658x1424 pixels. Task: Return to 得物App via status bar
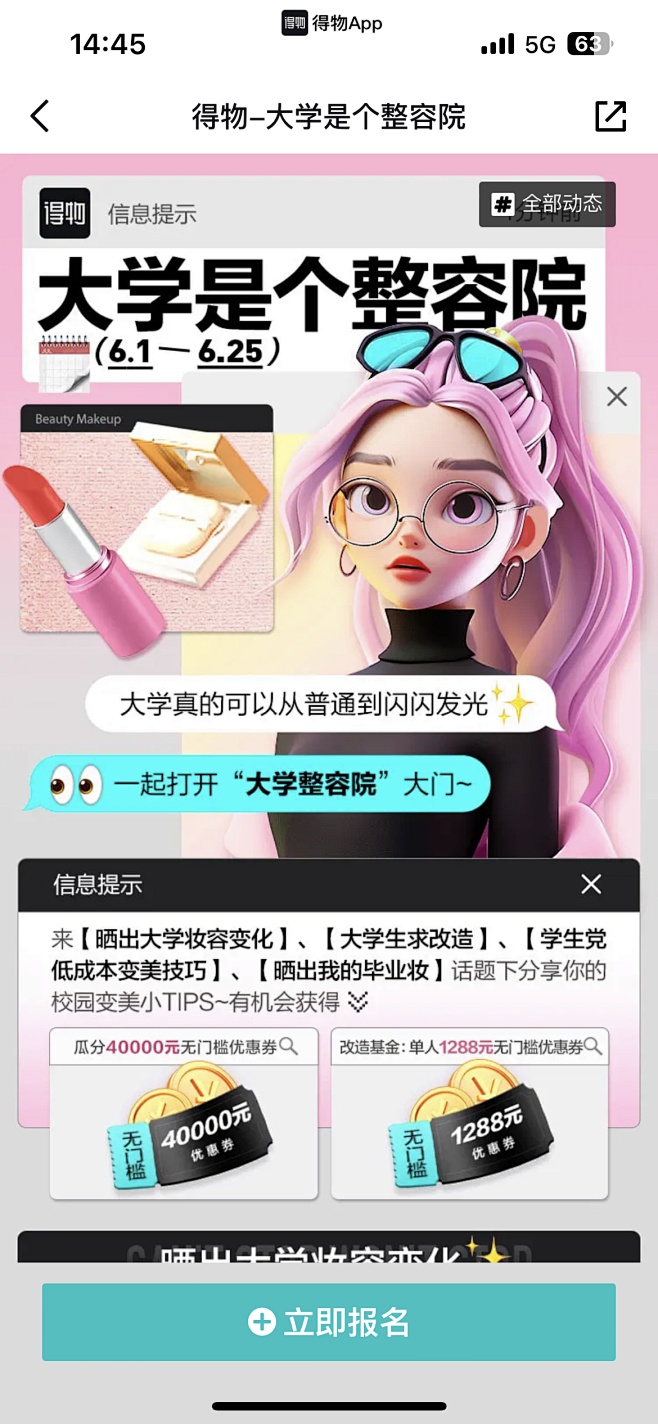pos(331,23)
